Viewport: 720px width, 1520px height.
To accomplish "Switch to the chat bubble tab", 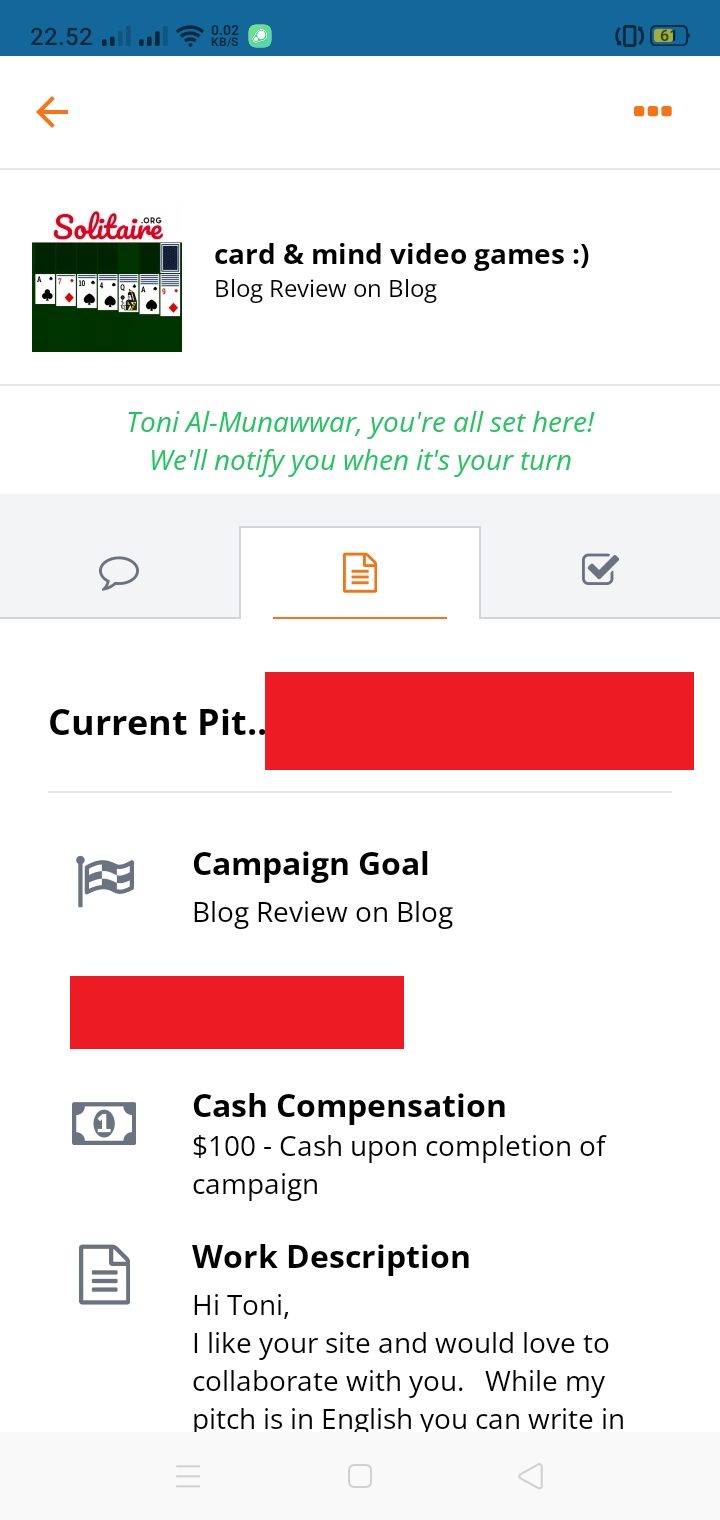I will tap(119, 573).
